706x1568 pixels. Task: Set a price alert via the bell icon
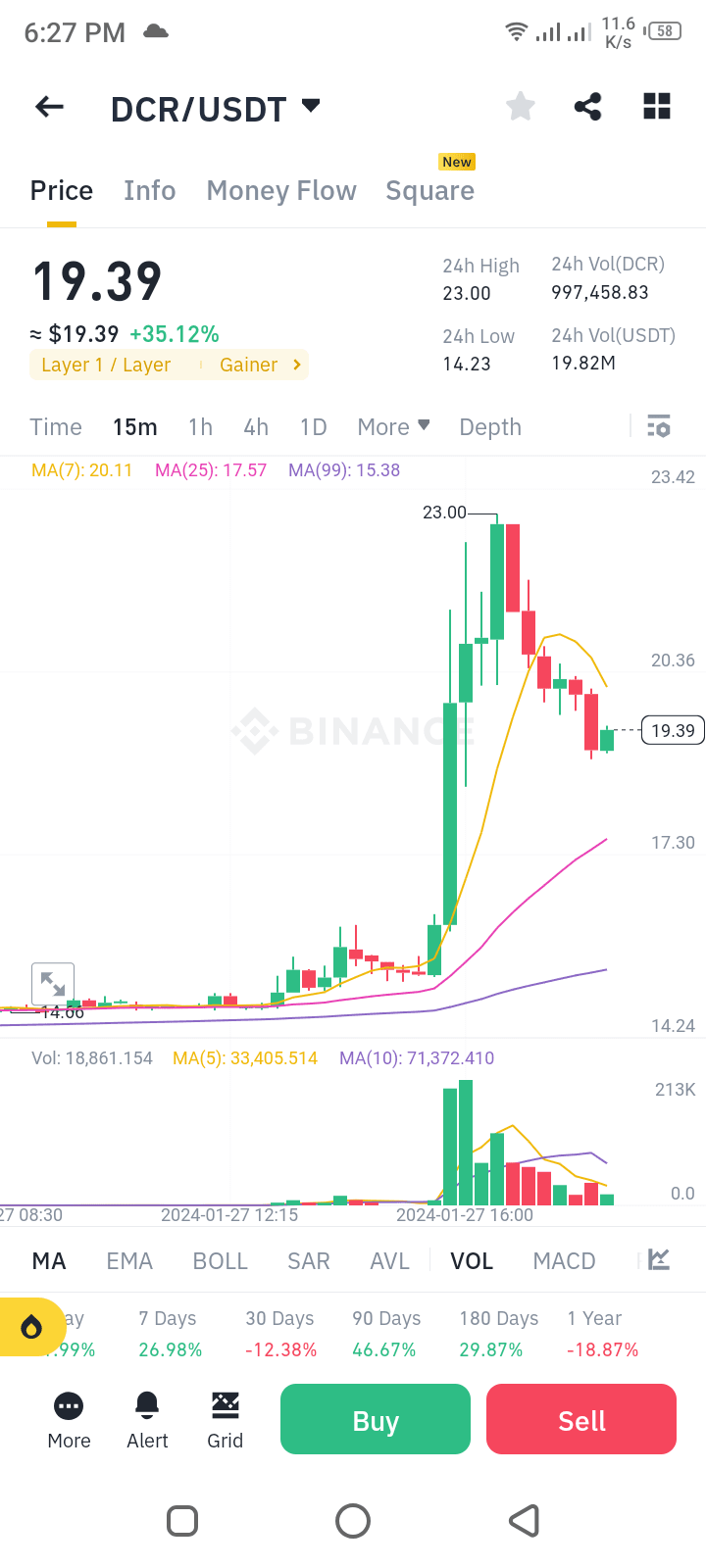click(x=147, y=1419)
